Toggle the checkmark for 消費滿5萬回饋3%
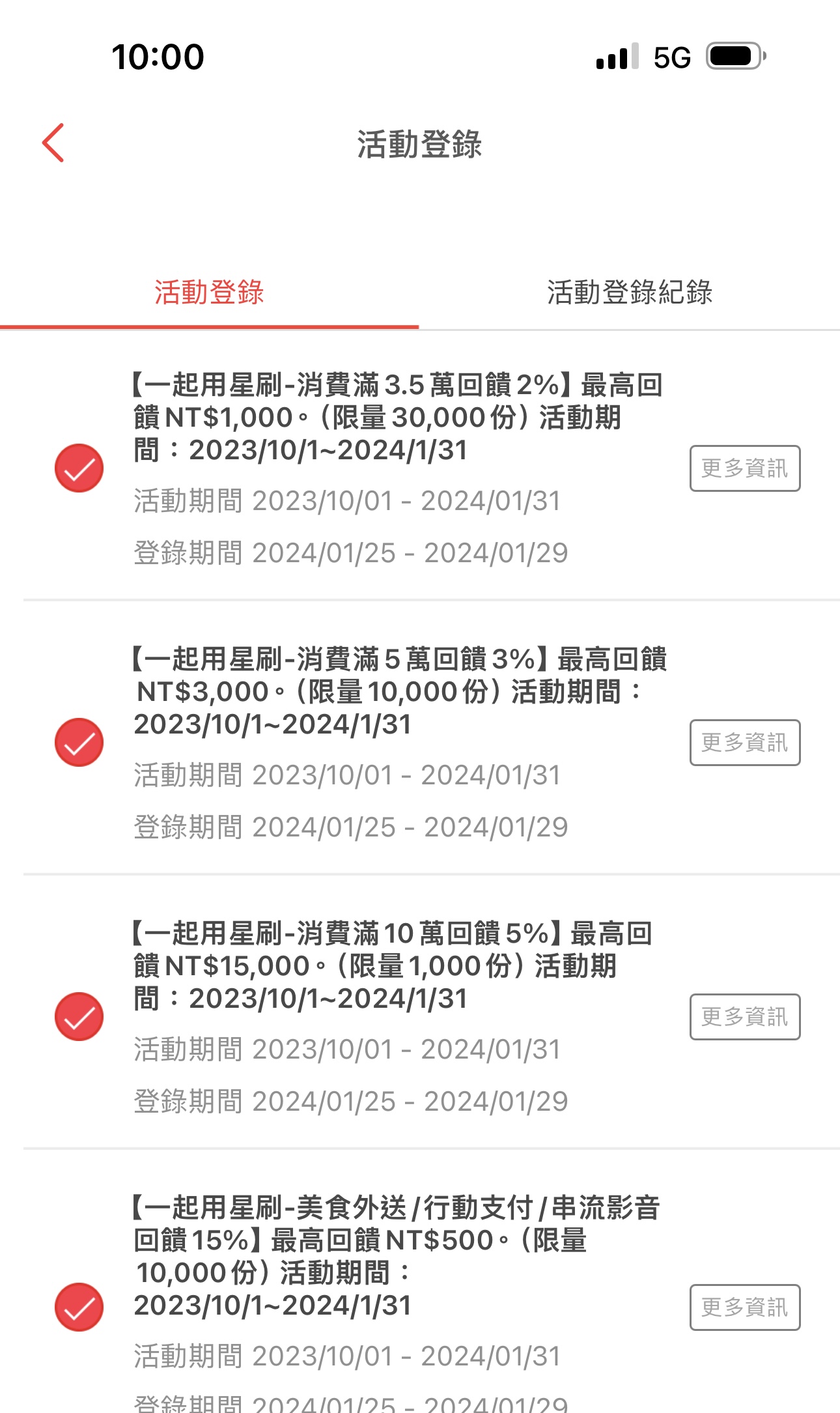Screen dimensions: 840x1413 79,742
